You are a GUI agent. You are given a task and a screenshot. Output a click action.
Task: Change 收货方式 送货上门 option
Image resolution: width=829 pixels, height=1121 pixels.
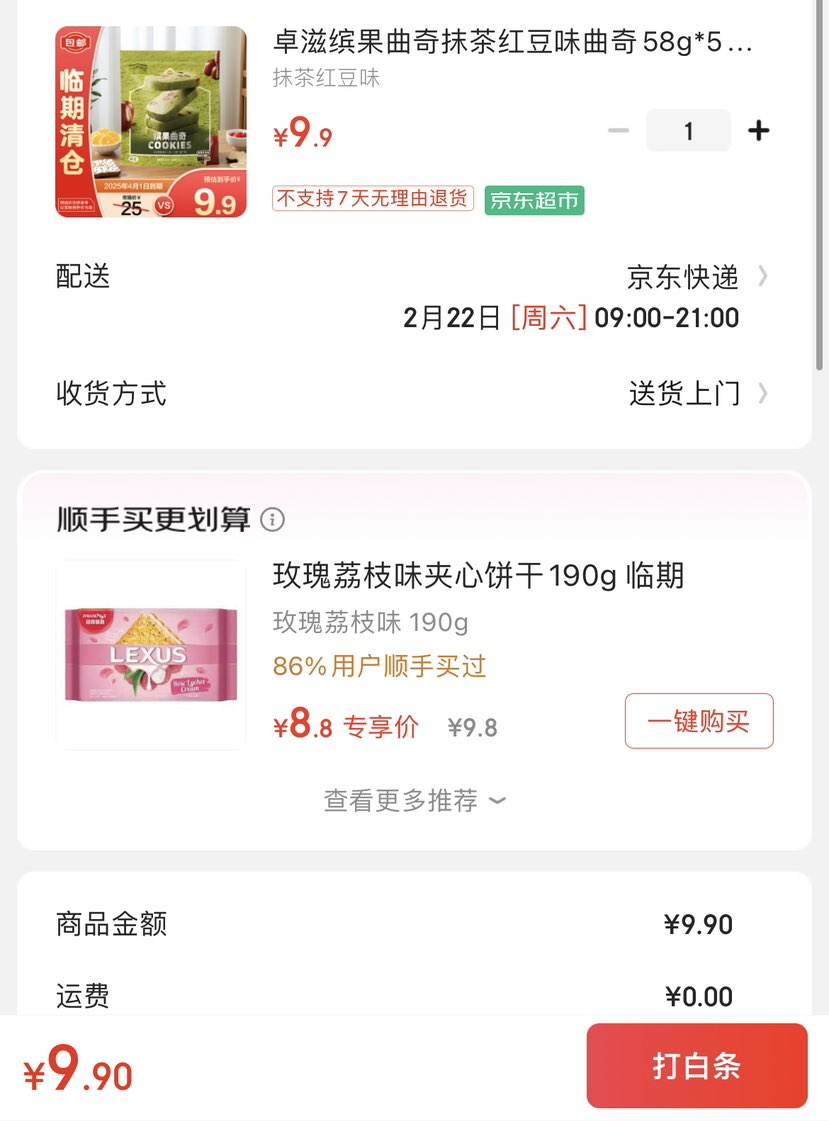point(412,393)
